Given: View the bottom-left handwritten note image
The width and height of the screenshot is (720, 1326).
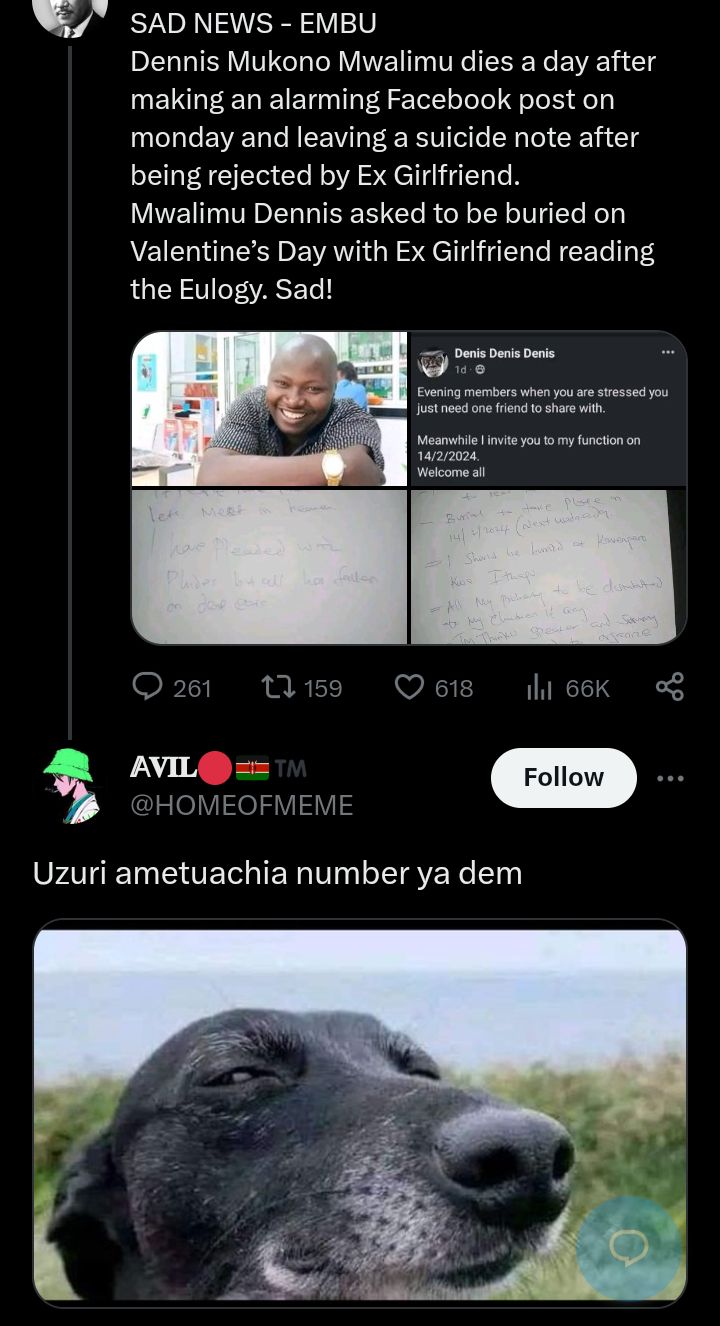Looking at the screenshot, I should pos(269,566).
